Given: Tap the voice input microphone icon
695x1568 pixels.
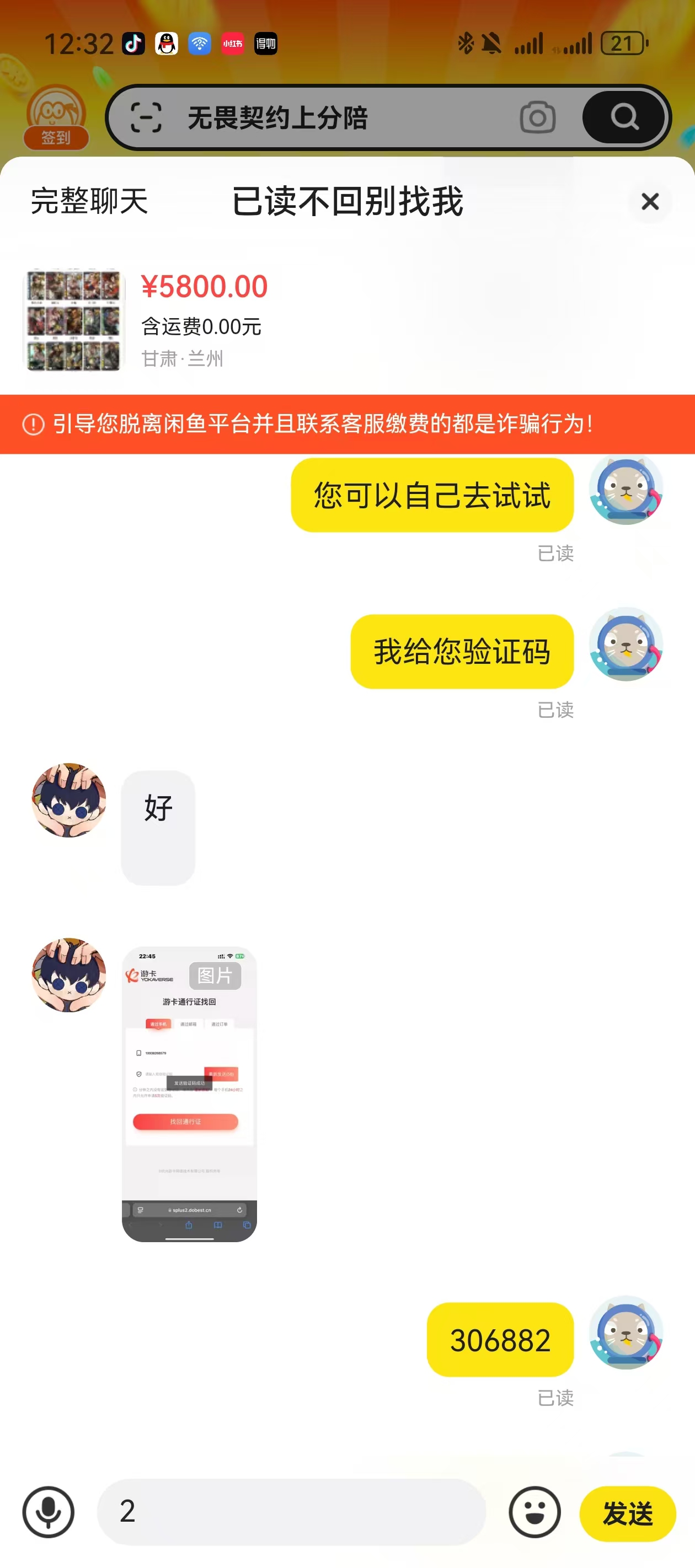Looking at the screenshot, I should pyautogui.click(x=48, y=1511).
